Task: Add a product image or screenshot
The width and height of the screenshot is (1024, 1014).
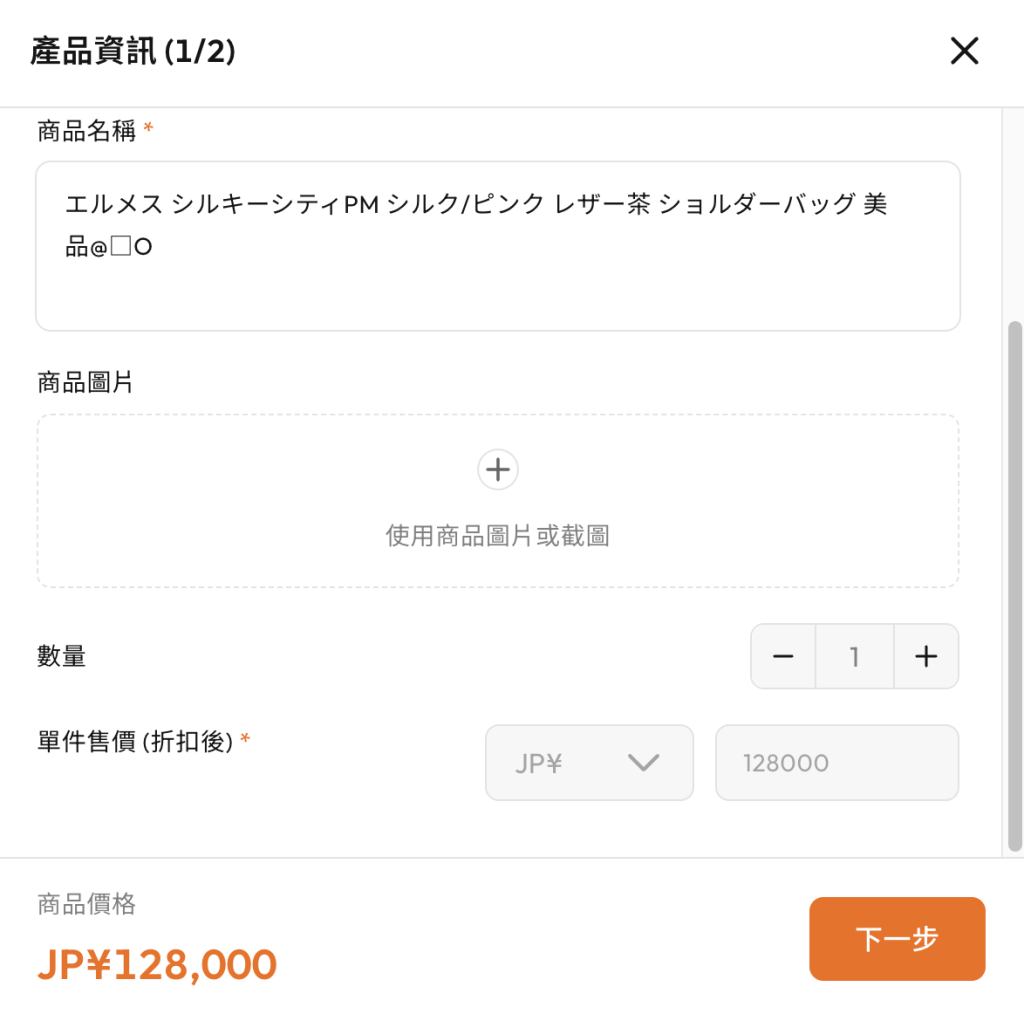Action: click(497, 500)
